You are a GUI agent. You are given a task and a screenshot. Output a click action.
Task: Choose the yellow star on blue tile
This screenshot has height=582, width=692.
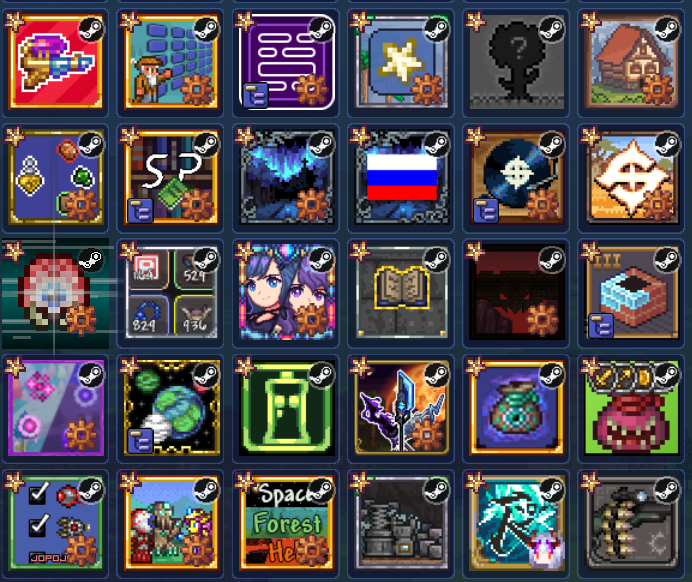tap(402, 61)
